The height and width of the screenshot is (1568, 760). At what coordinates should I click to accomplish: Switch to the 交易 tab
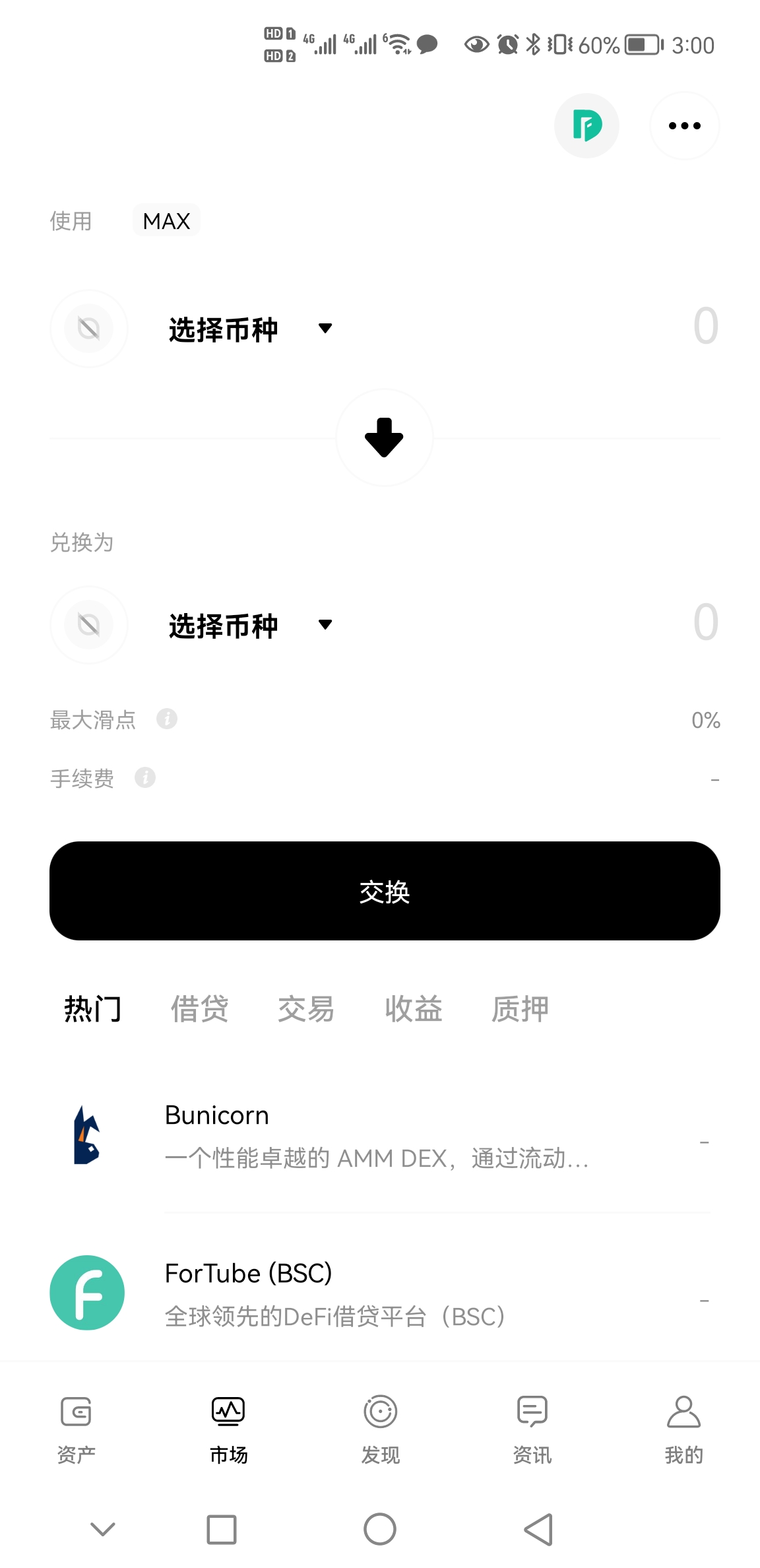tap(306, 1008)
